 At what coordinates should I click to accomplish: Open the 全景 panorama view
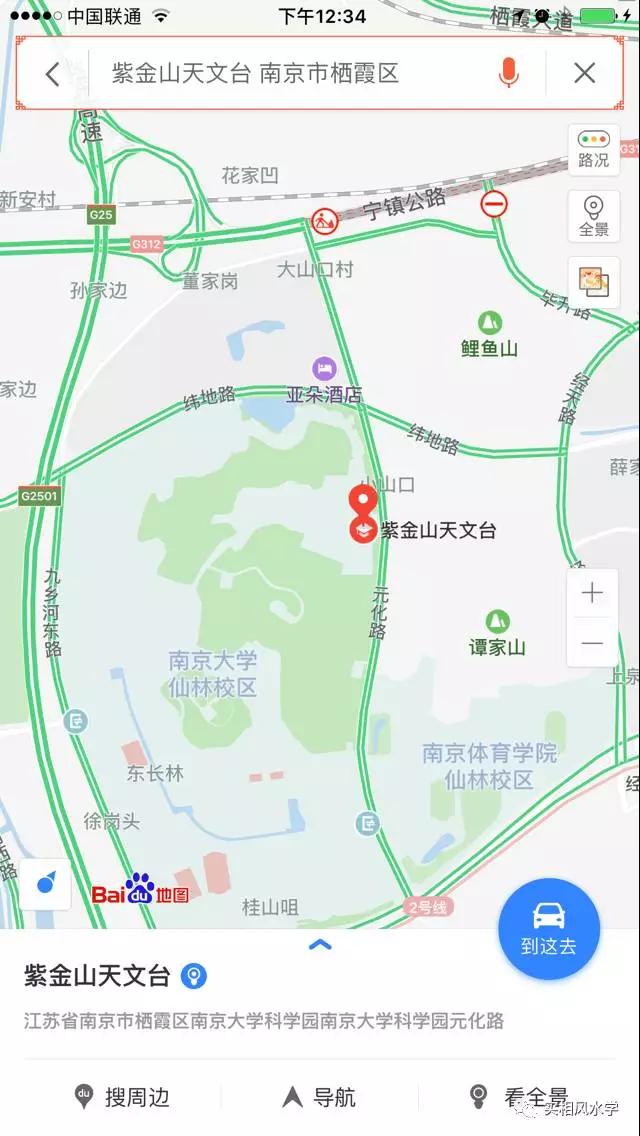(x=593, y=216)
